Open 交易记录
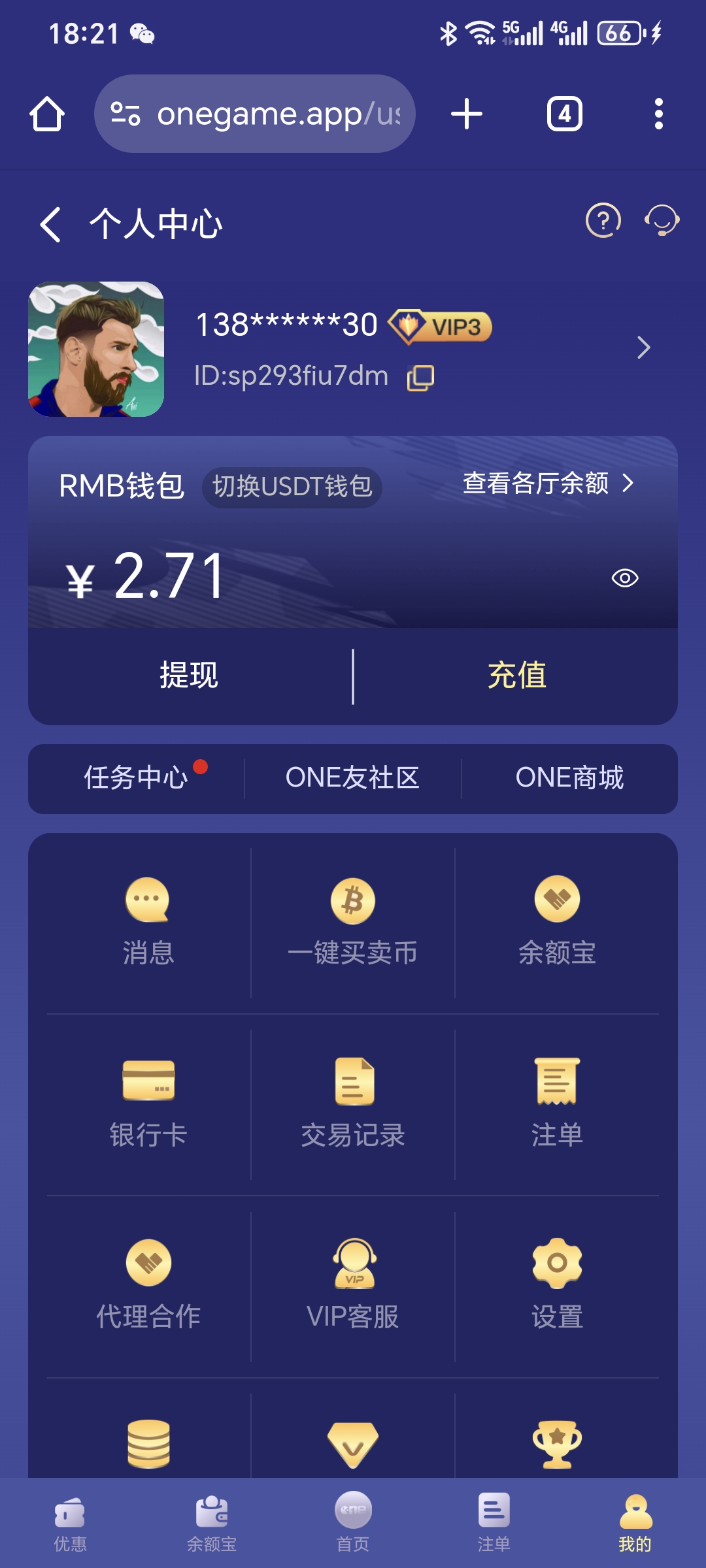 [x=352, y=1104]
